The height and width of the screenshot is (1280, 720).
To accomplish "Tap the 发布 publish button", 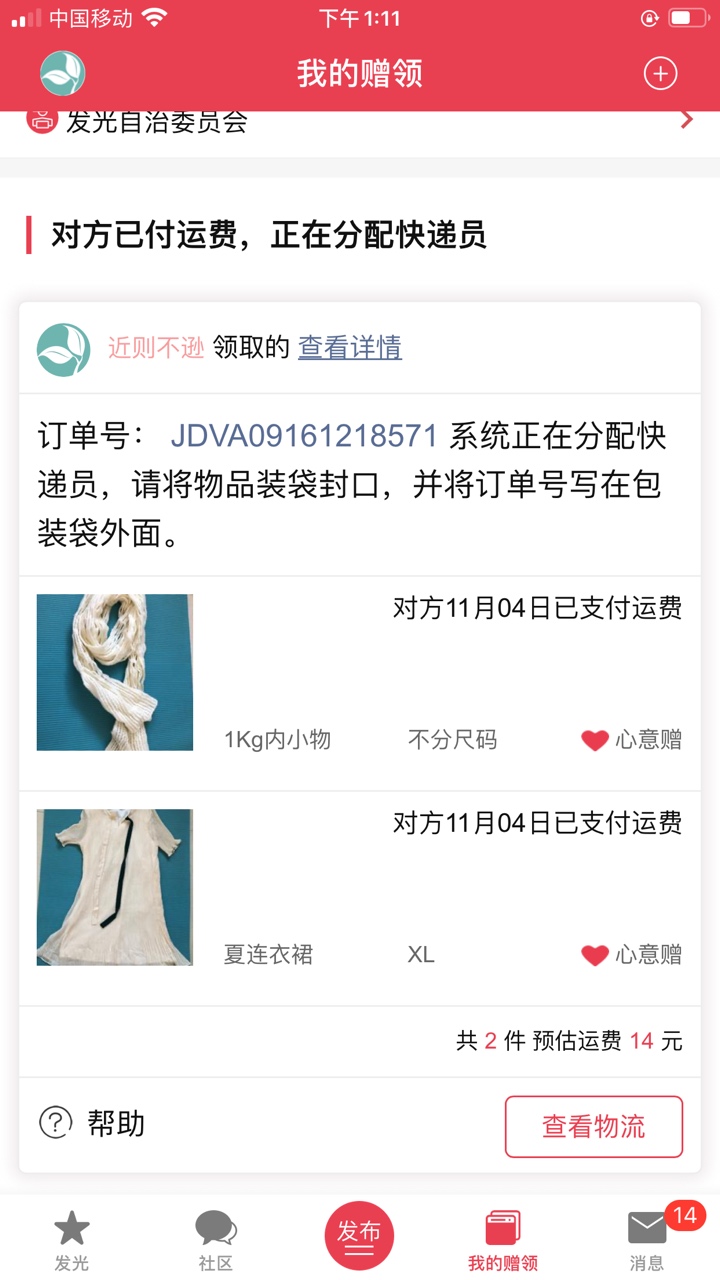I will (x=359, y=1235).
